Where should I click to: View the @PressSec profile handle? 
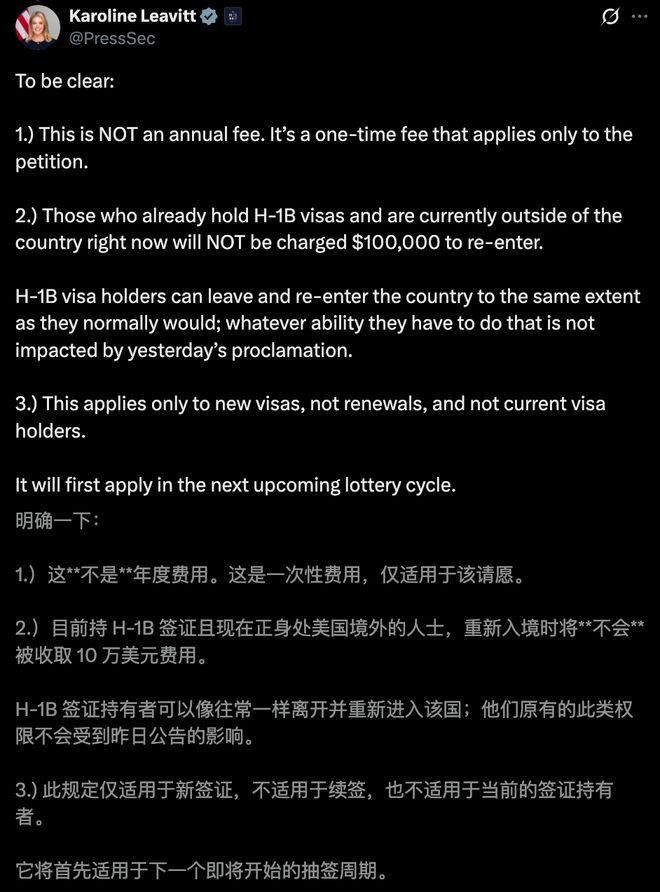[112, 38]
